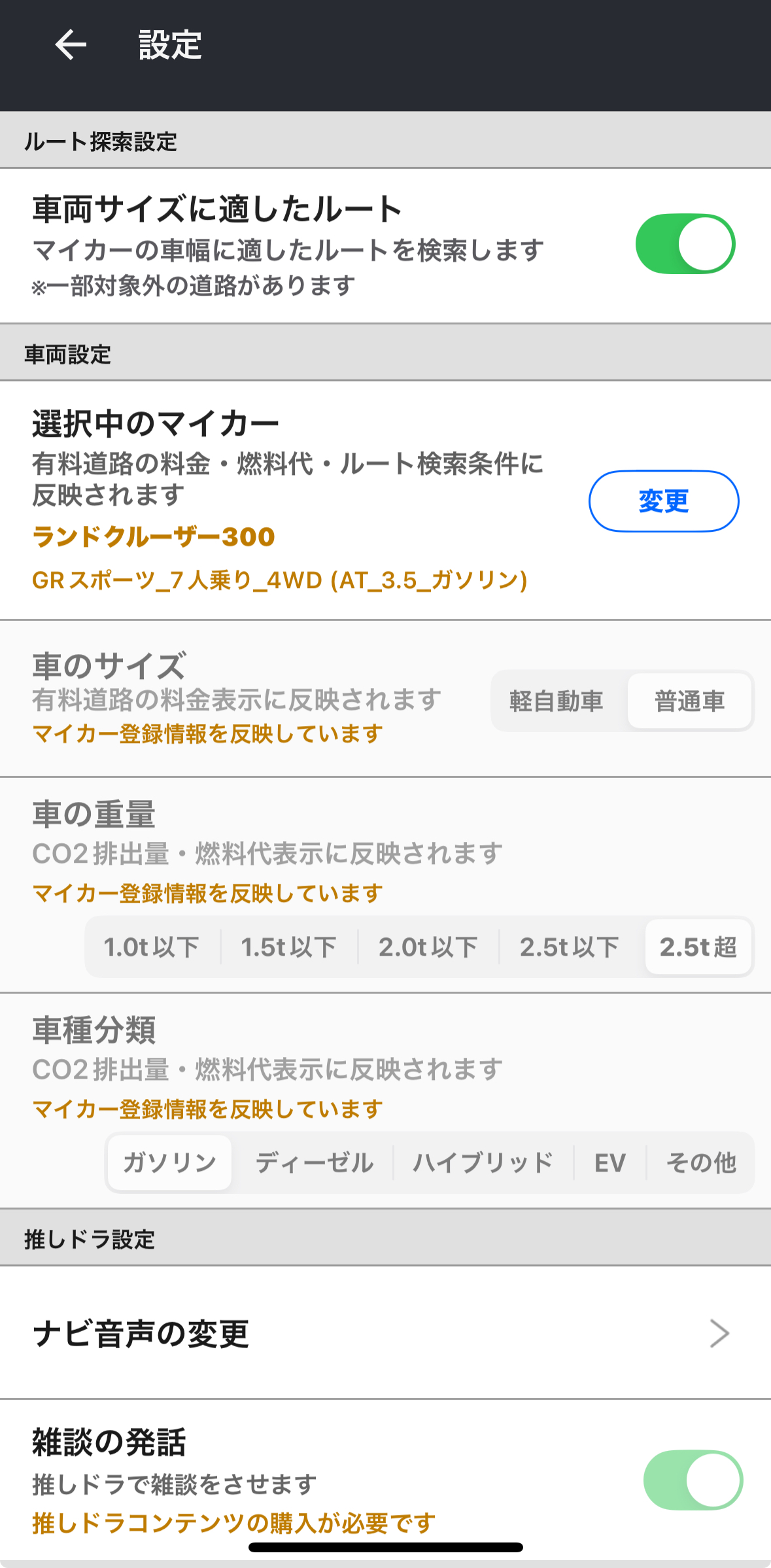Select ディーゼル vehicle type
771x1568 pixels.
coord(314,1162)
